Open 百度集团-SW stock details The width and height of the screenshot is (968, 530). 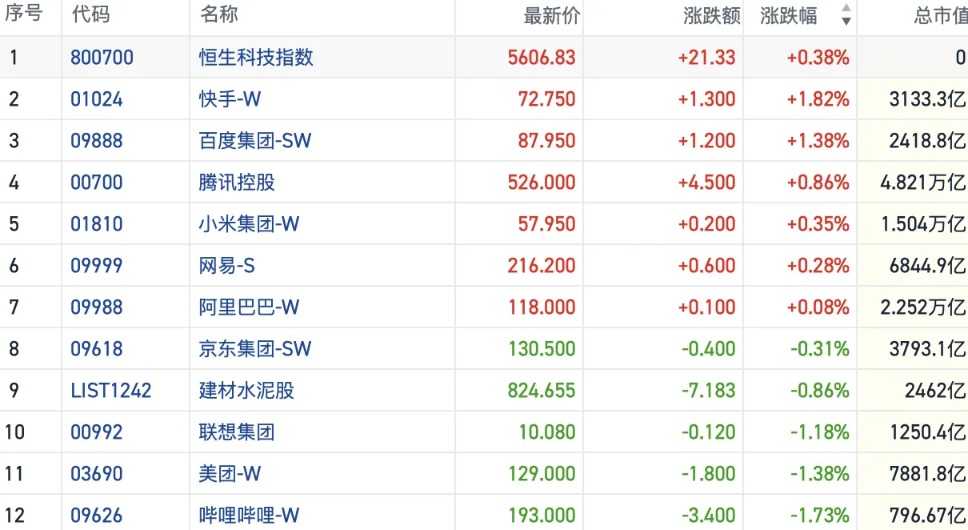click(255, 141)
